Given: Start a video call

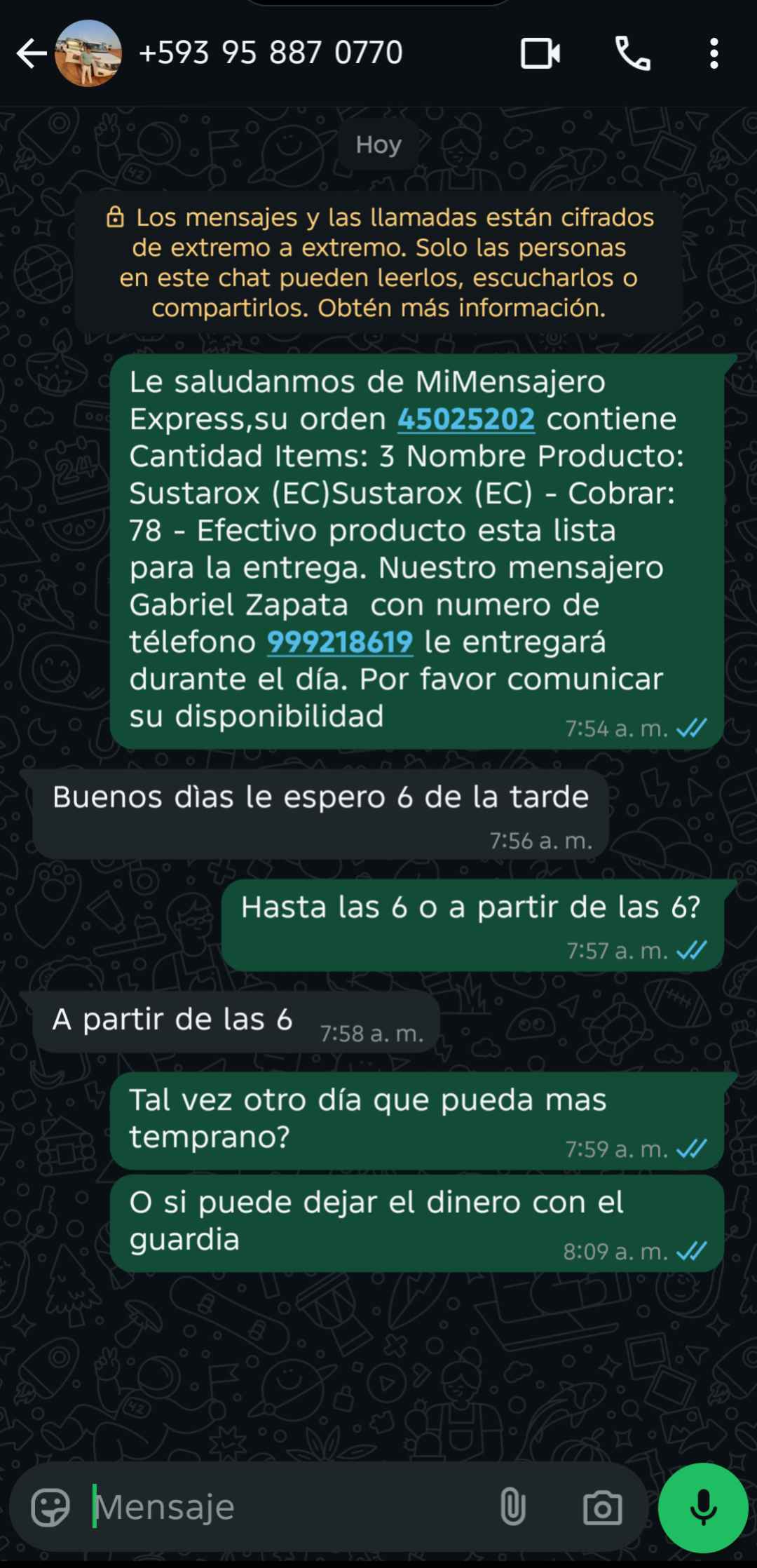Looking at the screenshot, I should [540, 53].
